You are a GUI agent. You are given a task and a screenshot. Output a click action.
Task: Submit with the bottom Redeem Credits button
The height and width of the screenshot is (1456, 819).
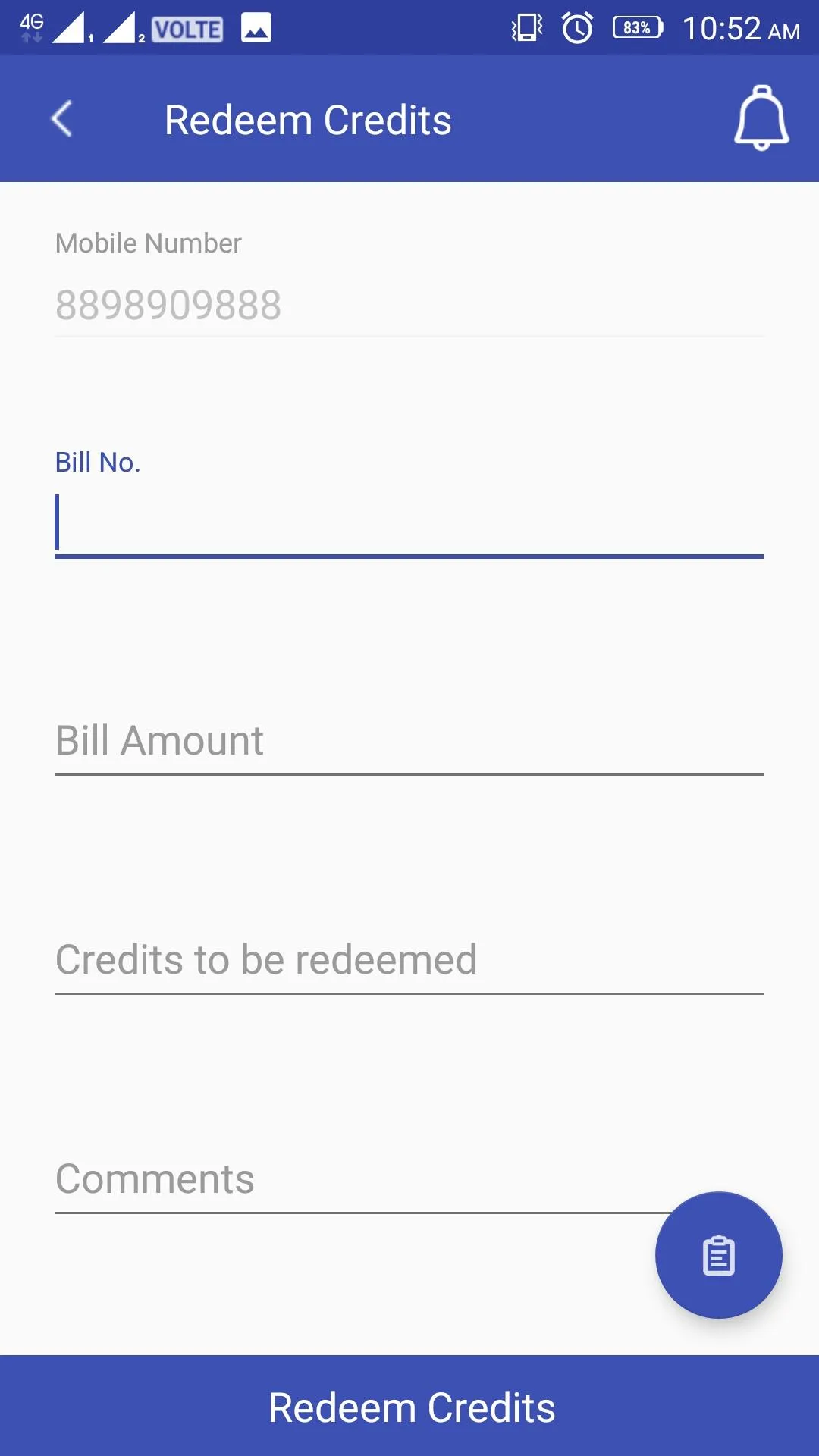pos(409,1405)
